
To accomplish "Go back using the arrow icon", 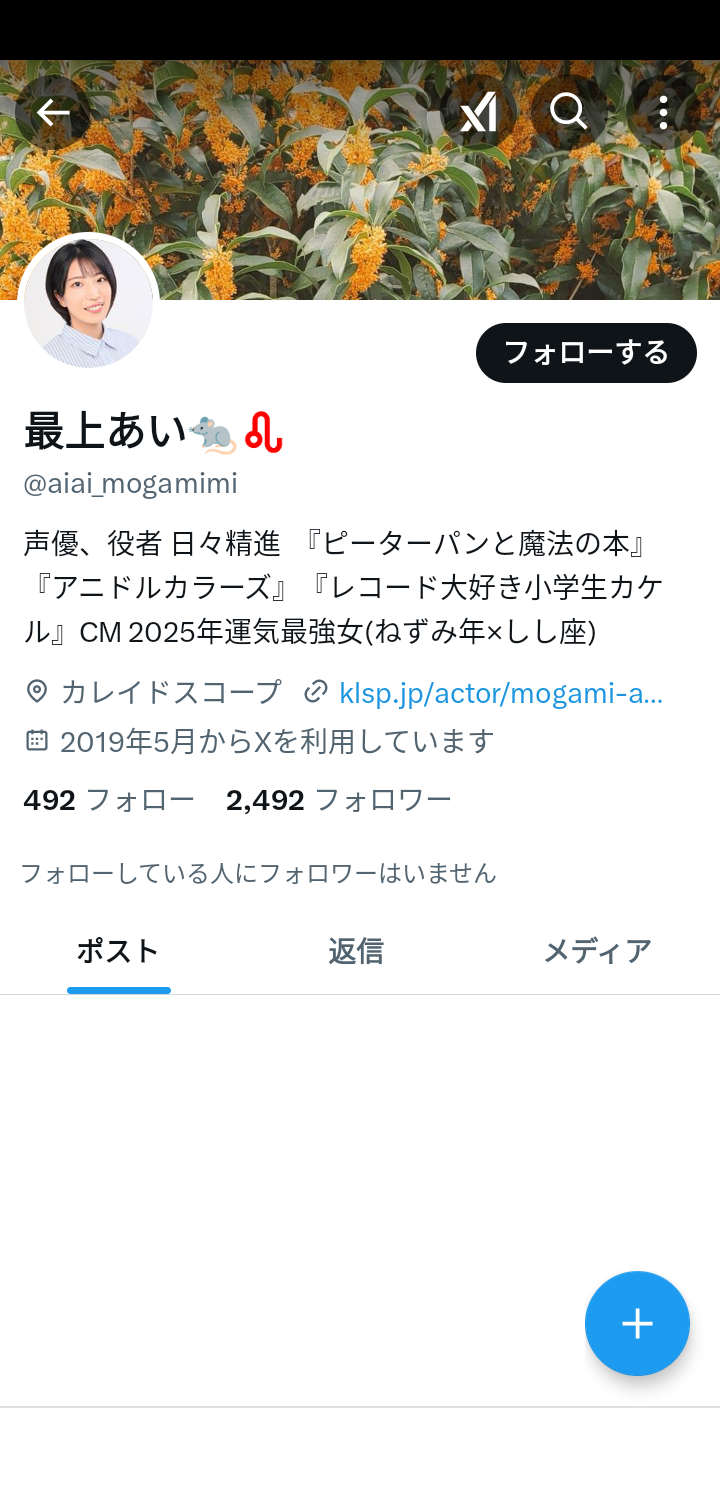I will tap(53, 113).
